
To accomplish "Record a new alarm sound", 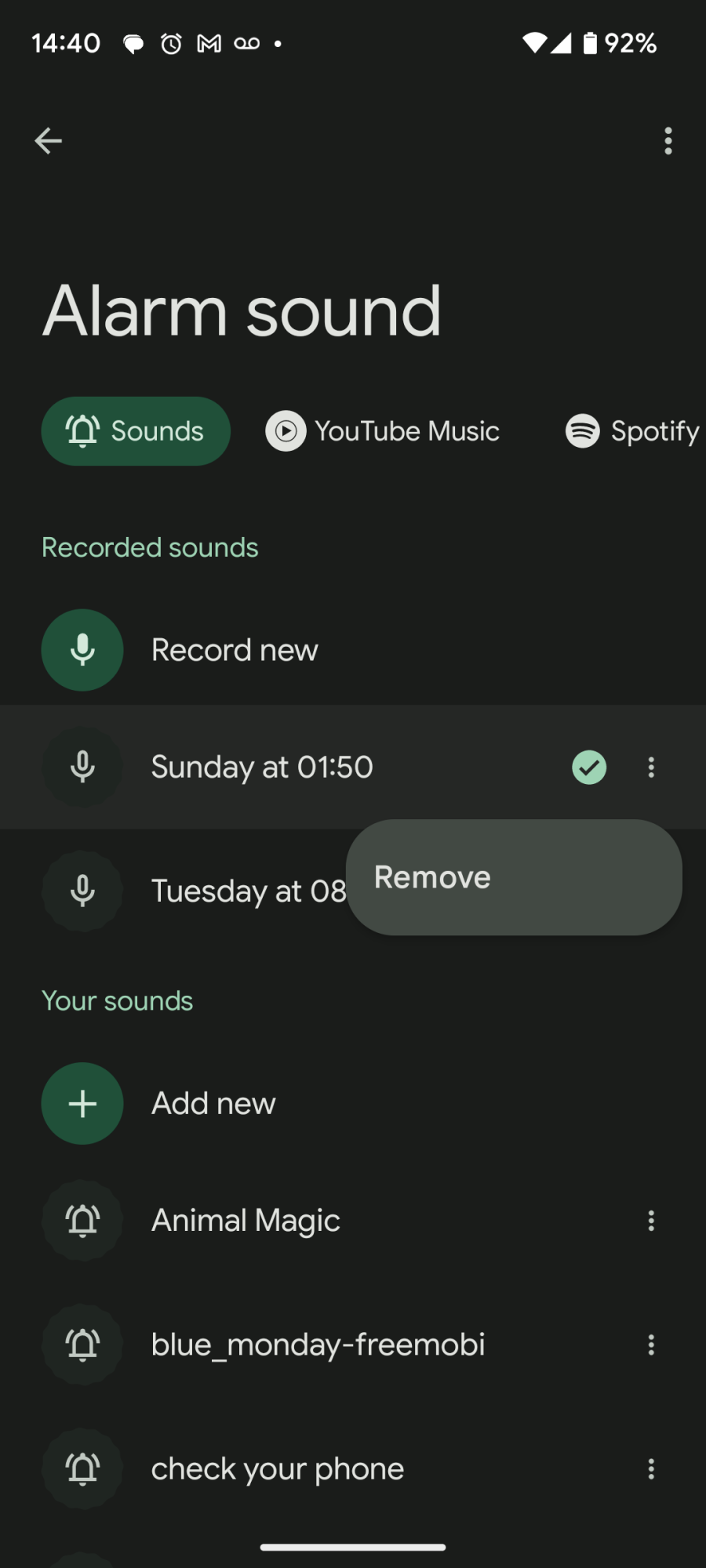I will coord(353,650).
